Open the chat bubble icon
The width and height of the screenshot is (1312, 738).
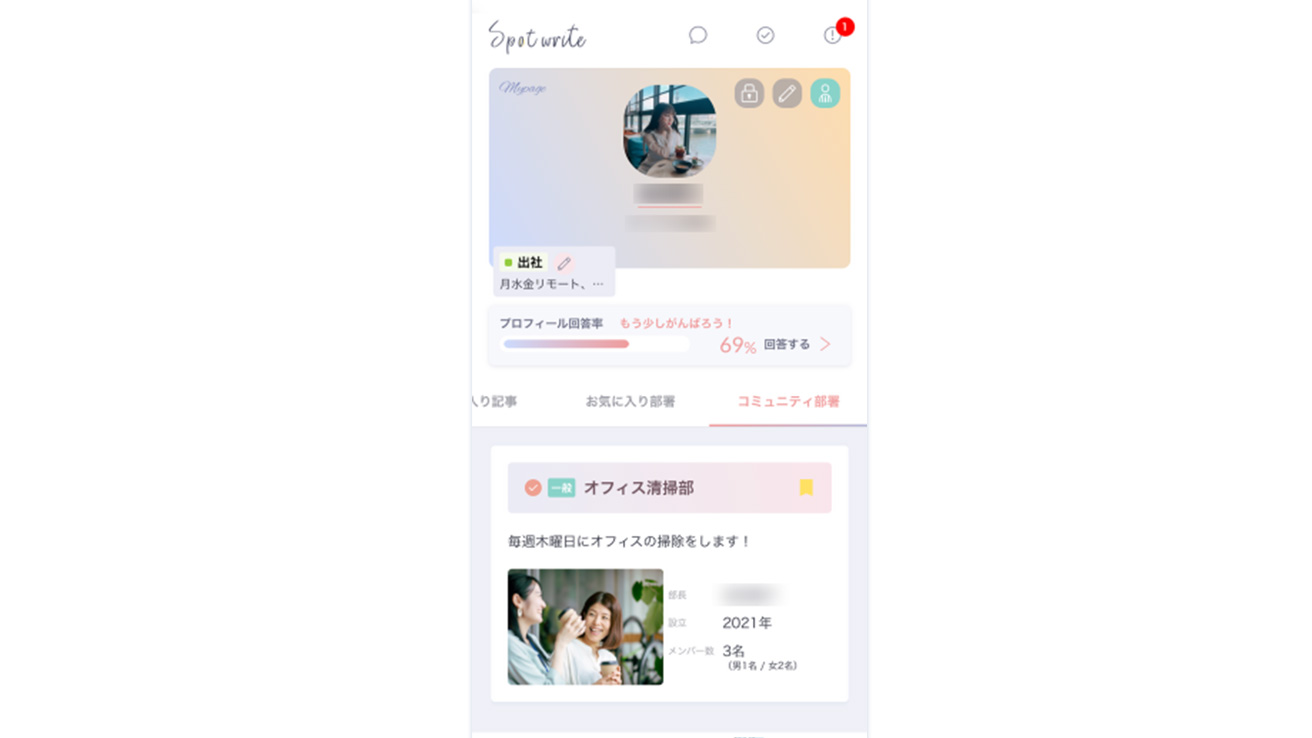pyautogui.click(x=698, y=35)
